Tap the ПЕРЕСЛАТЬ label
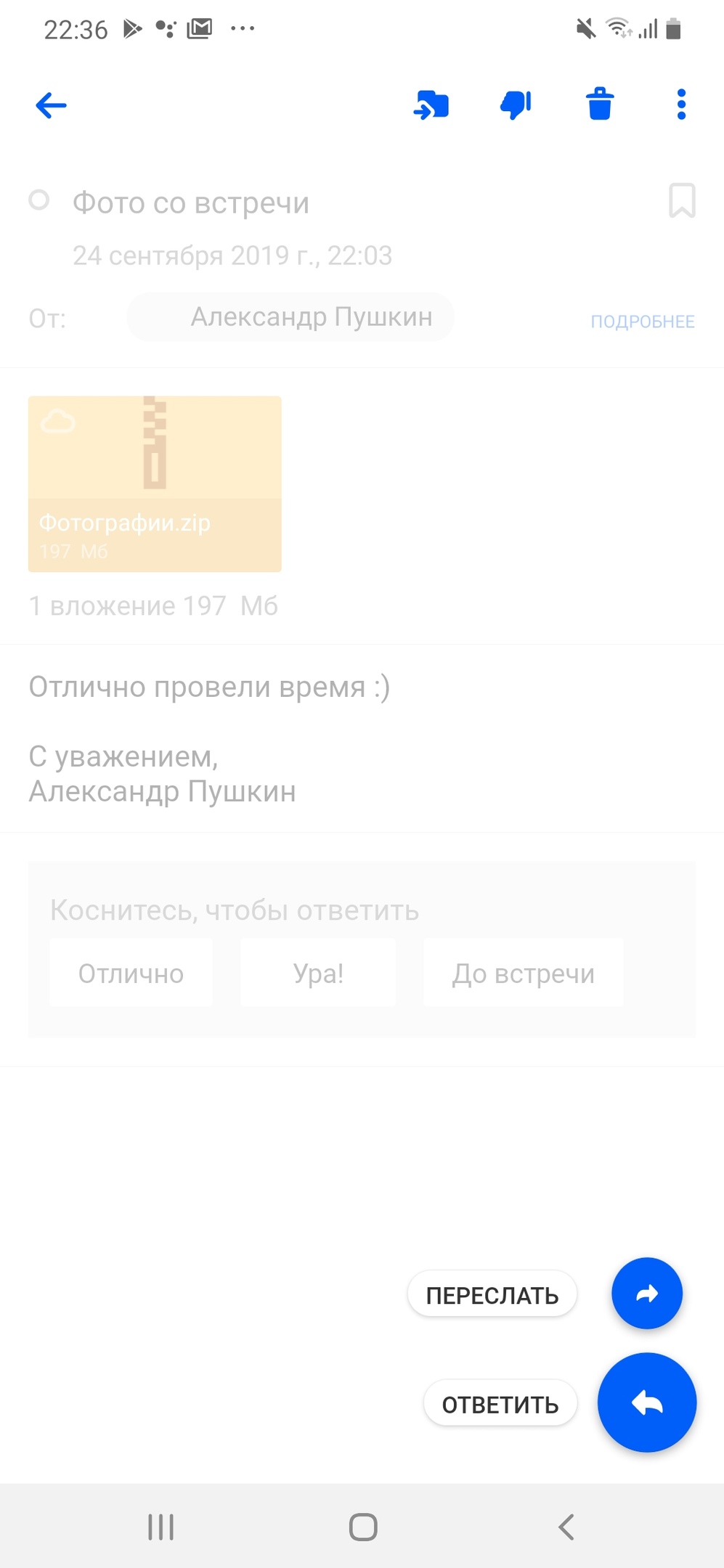This screenshot has height=1568, width=724. pyautogui.click(x=492, y=1295)
